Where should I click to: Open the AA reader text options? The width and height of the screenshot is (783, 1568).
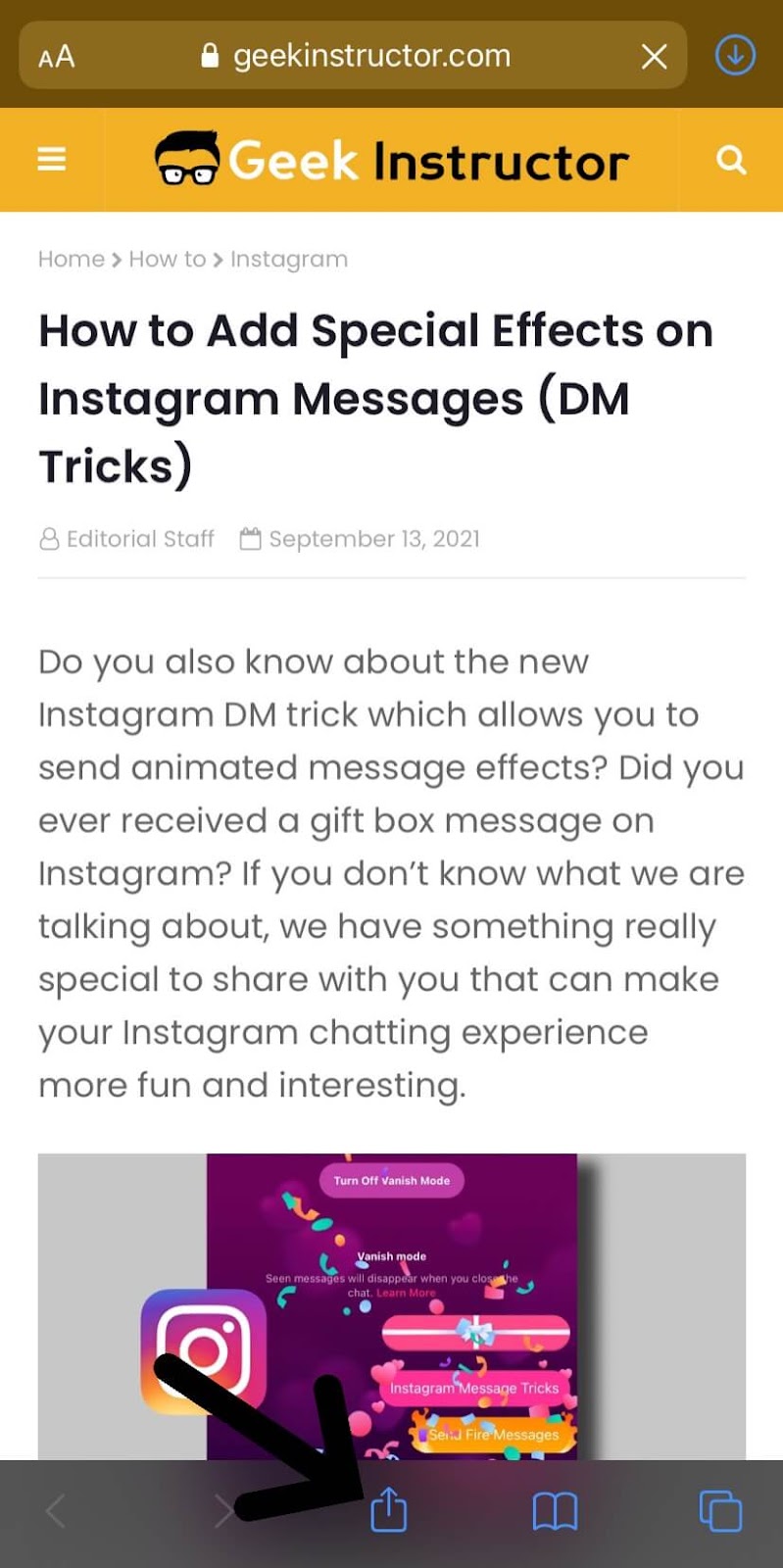pyautogui.click(x=57, y=56)
